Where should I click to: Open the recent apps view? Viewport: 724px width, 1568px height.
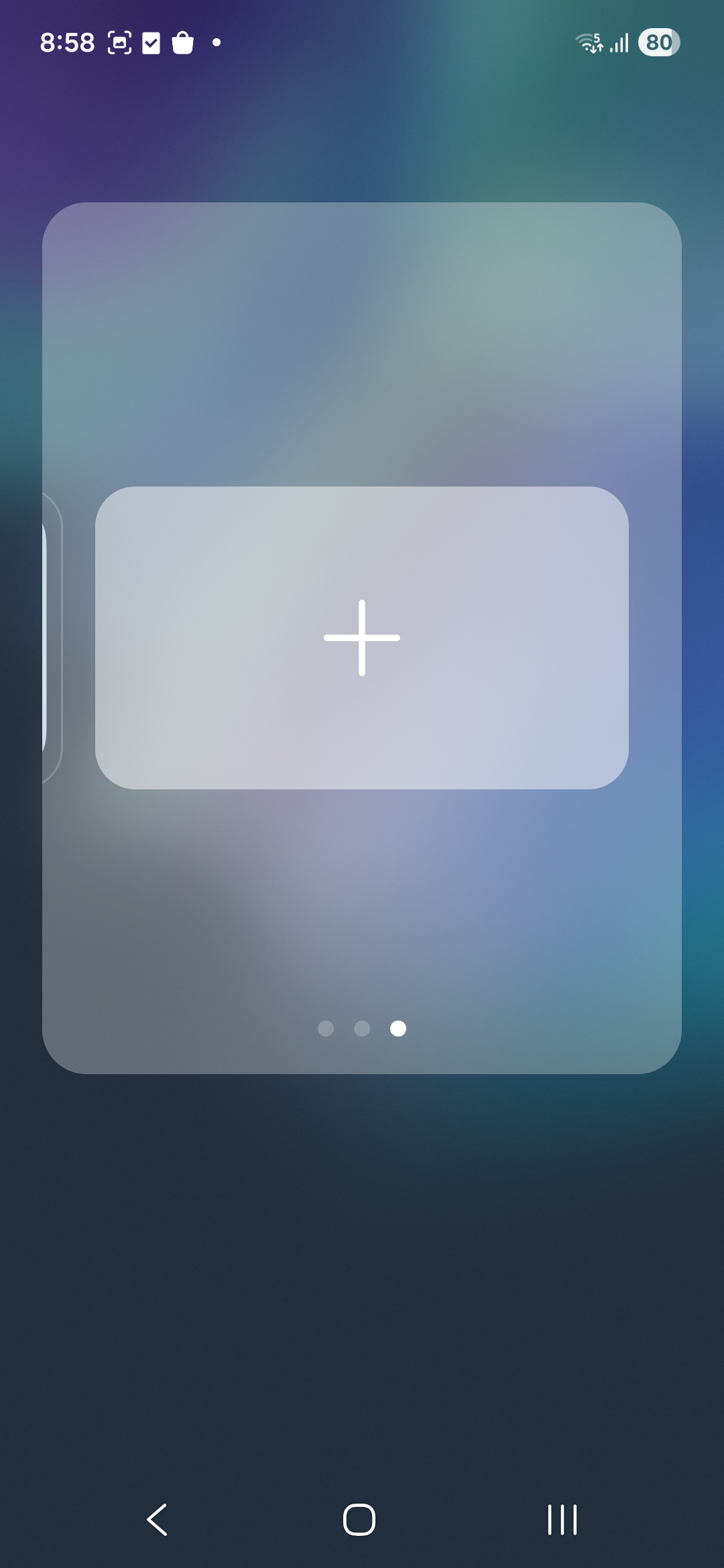point(562,1519)
